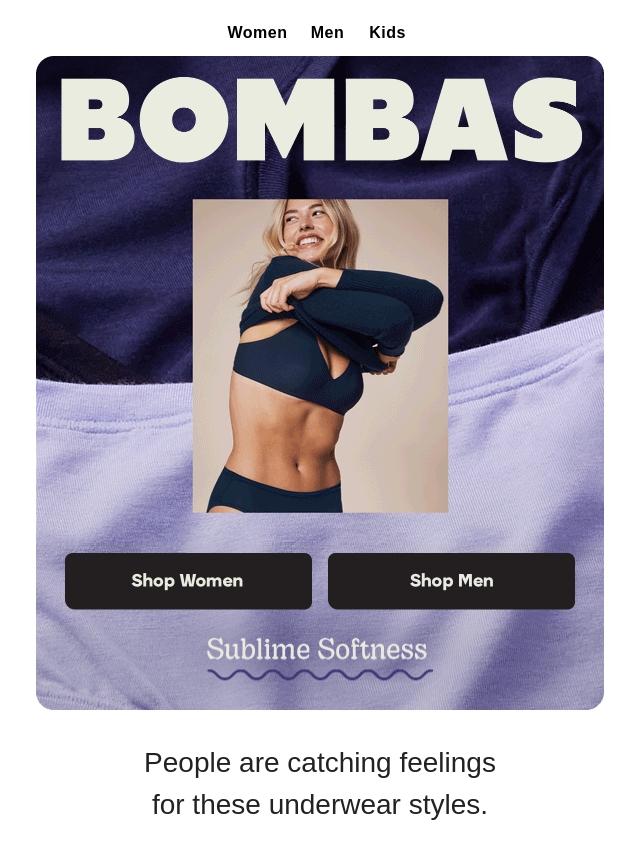The height and width of the screenshot is (854, 640).
Task: Open the Women category link
Action: pyautogui.click(x=257, y=33)
